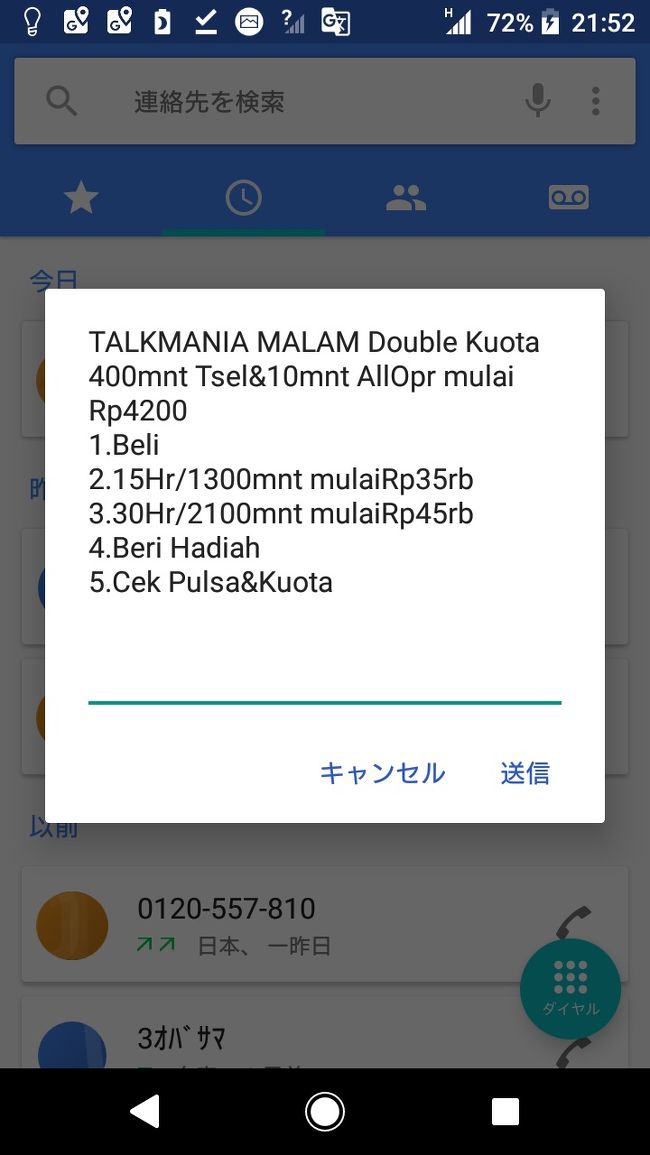Go to the home screen
Viewport: 650px width, 1155px height.
click(x=325, y=1111)
